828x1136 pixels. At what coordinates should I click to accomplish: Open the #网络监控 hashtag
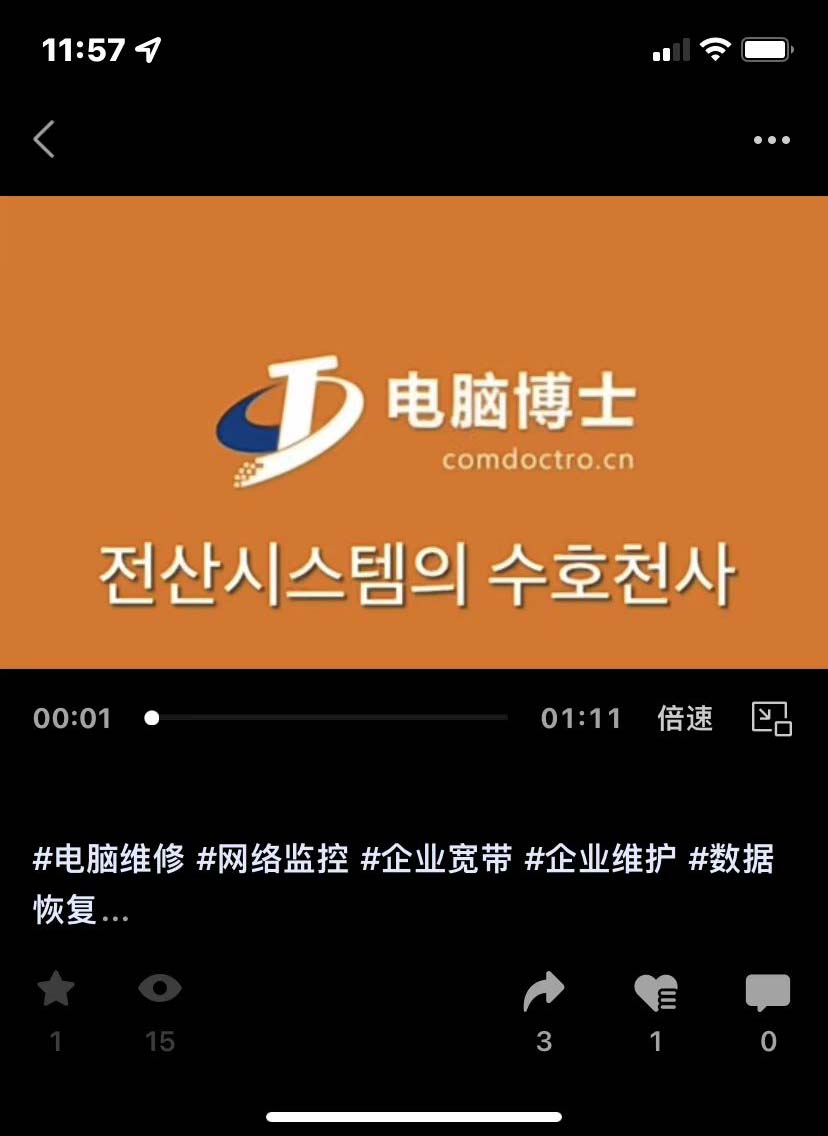tap(273, 858)
